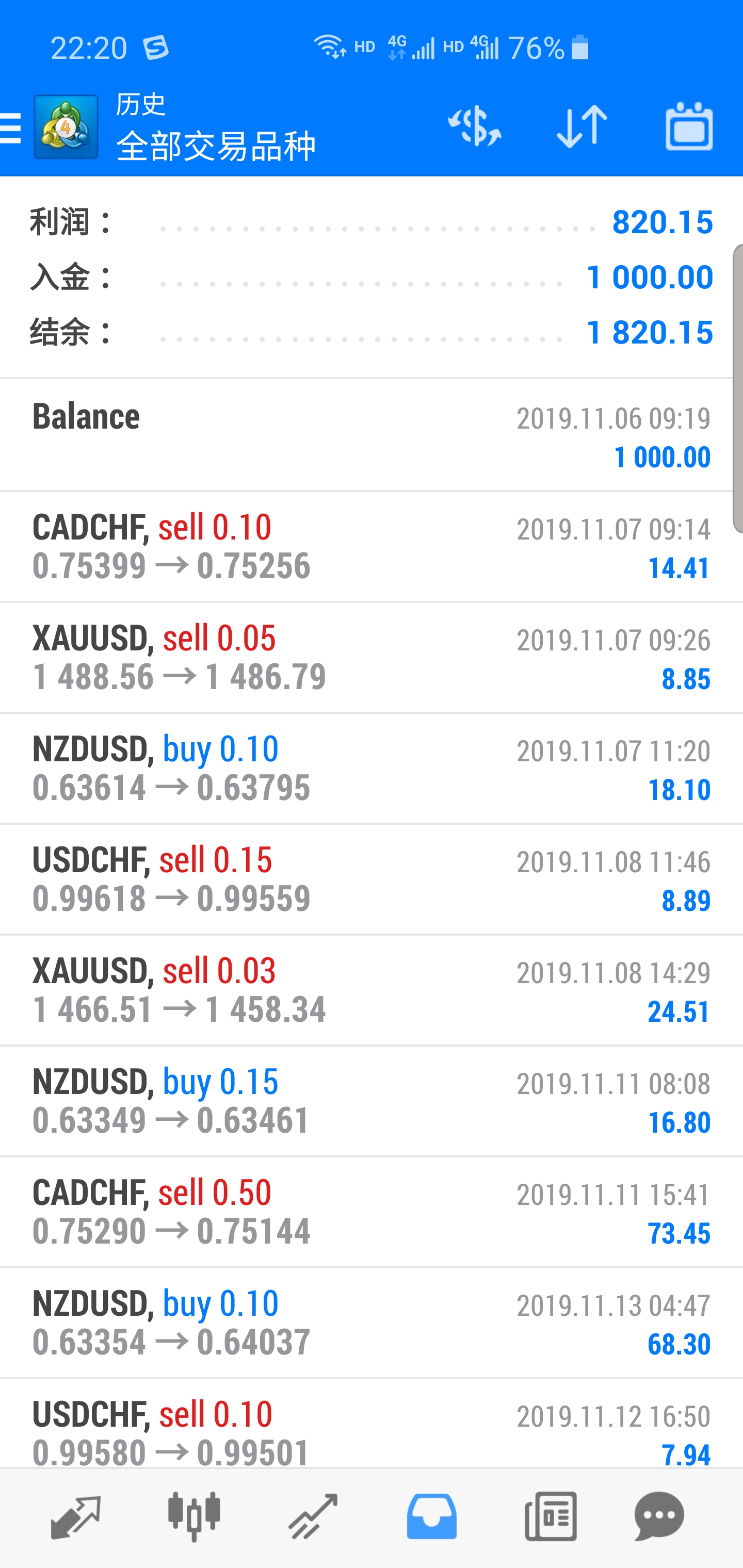Image resolution: width=743 pixels, height=1568 pixels.
Task: Open the symbol filter icon
Action: [474, 126]
